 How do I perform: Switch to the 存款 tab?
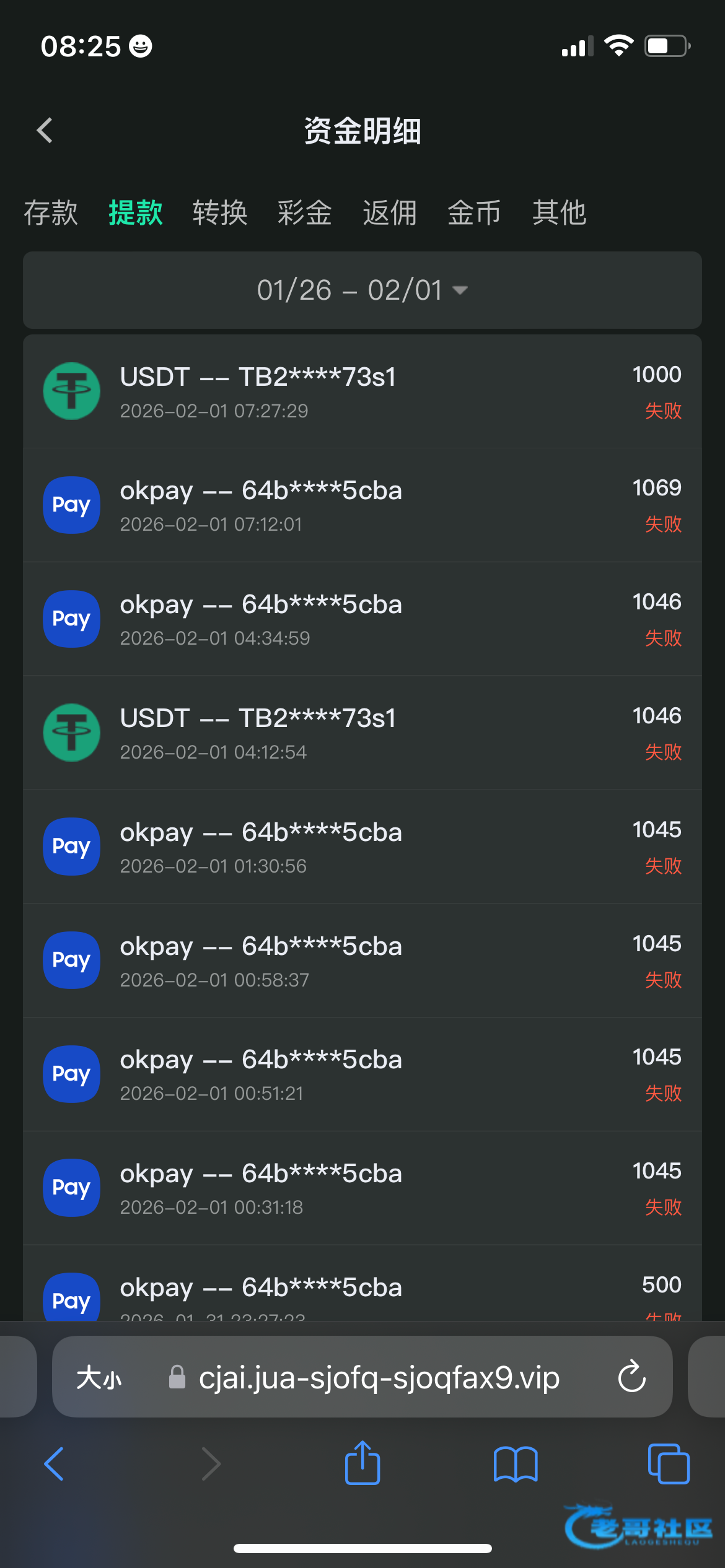pos(51,213)
